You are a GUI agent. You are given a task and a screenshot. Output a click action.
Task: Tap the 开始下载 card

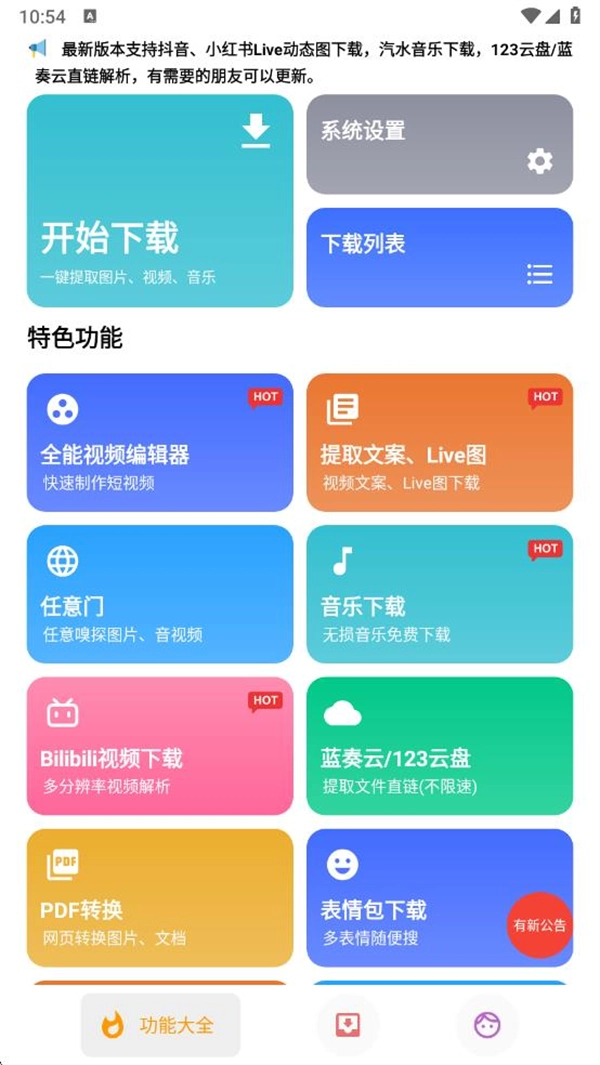click(160, 200)
